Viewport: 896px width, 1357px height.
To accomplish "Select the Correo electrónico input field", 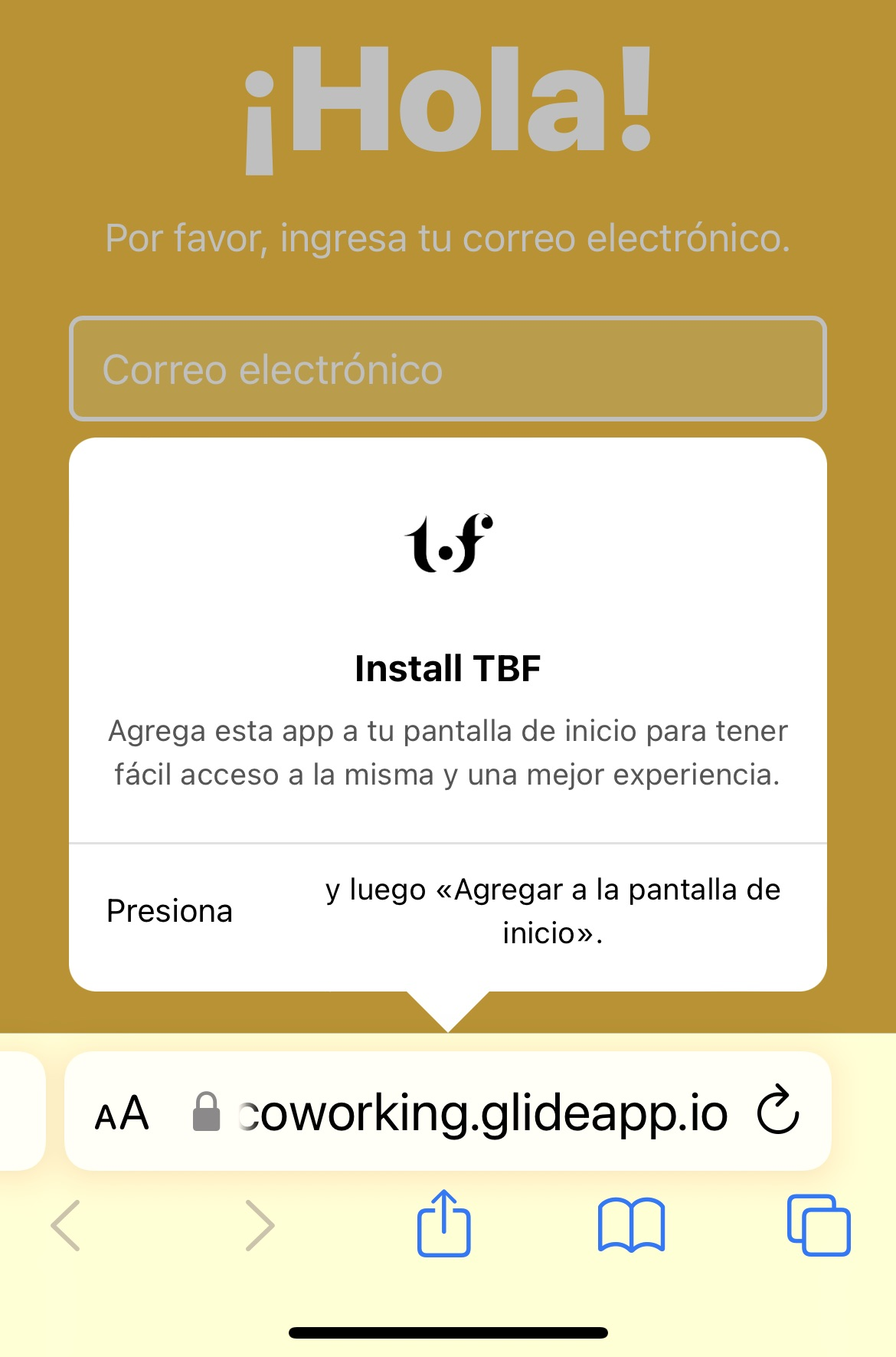I will tap(448, 369).
